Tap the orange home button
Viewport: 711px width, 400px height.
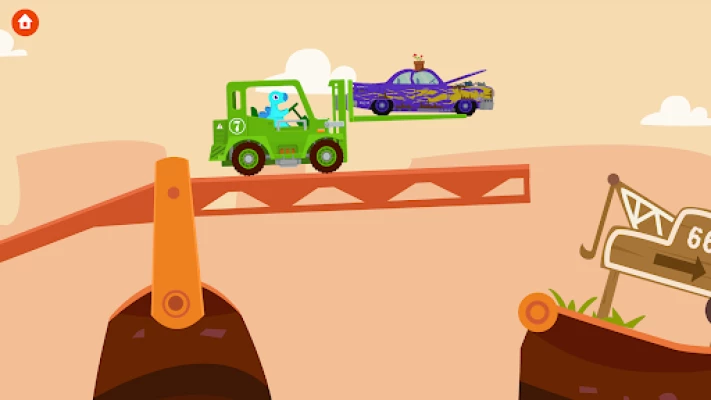coord(25,22)
